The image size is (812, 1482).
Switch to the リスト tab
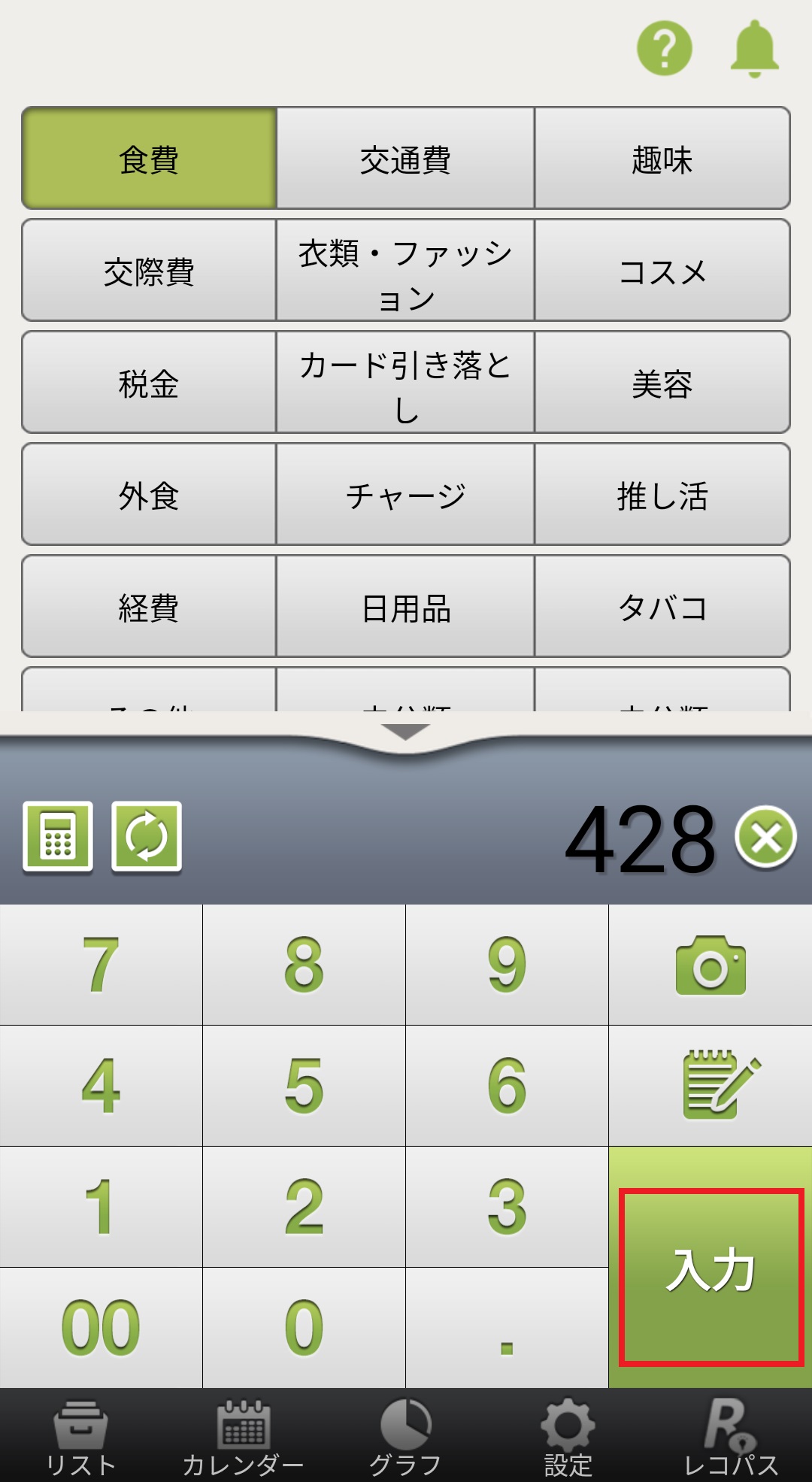click(80, 1438)
